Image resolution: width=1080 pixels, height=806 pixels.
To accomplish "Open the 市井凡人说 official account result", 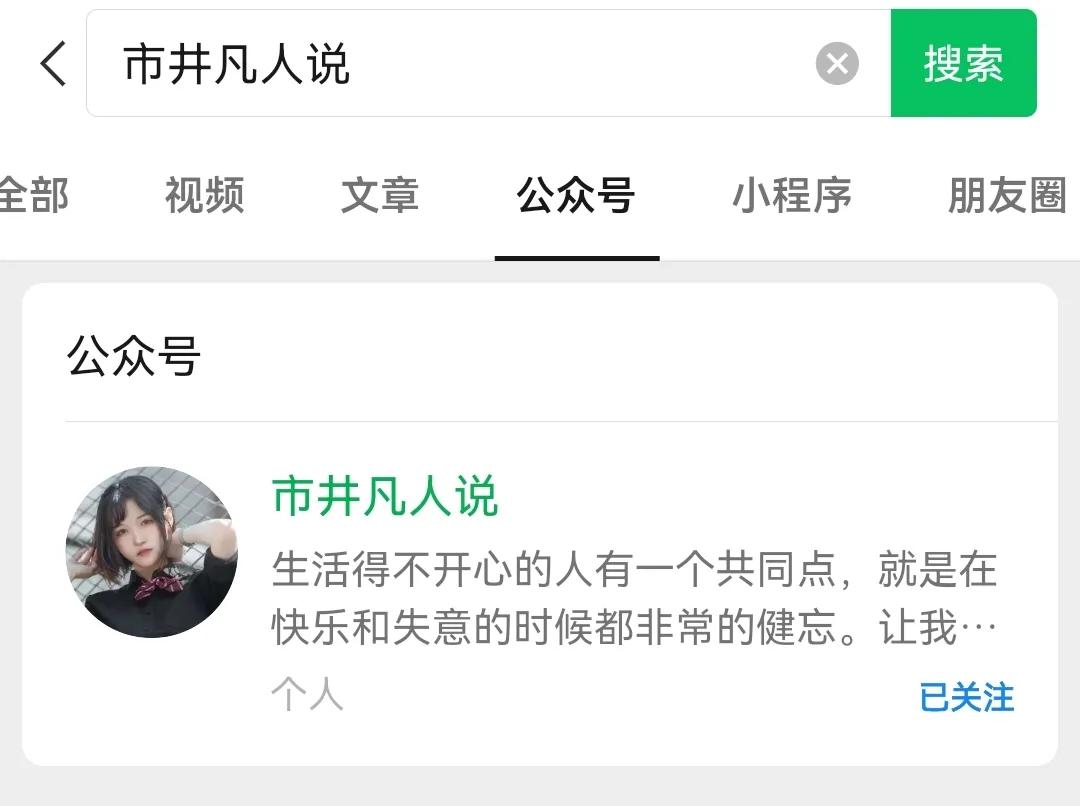I will click(x=385, y=496).
